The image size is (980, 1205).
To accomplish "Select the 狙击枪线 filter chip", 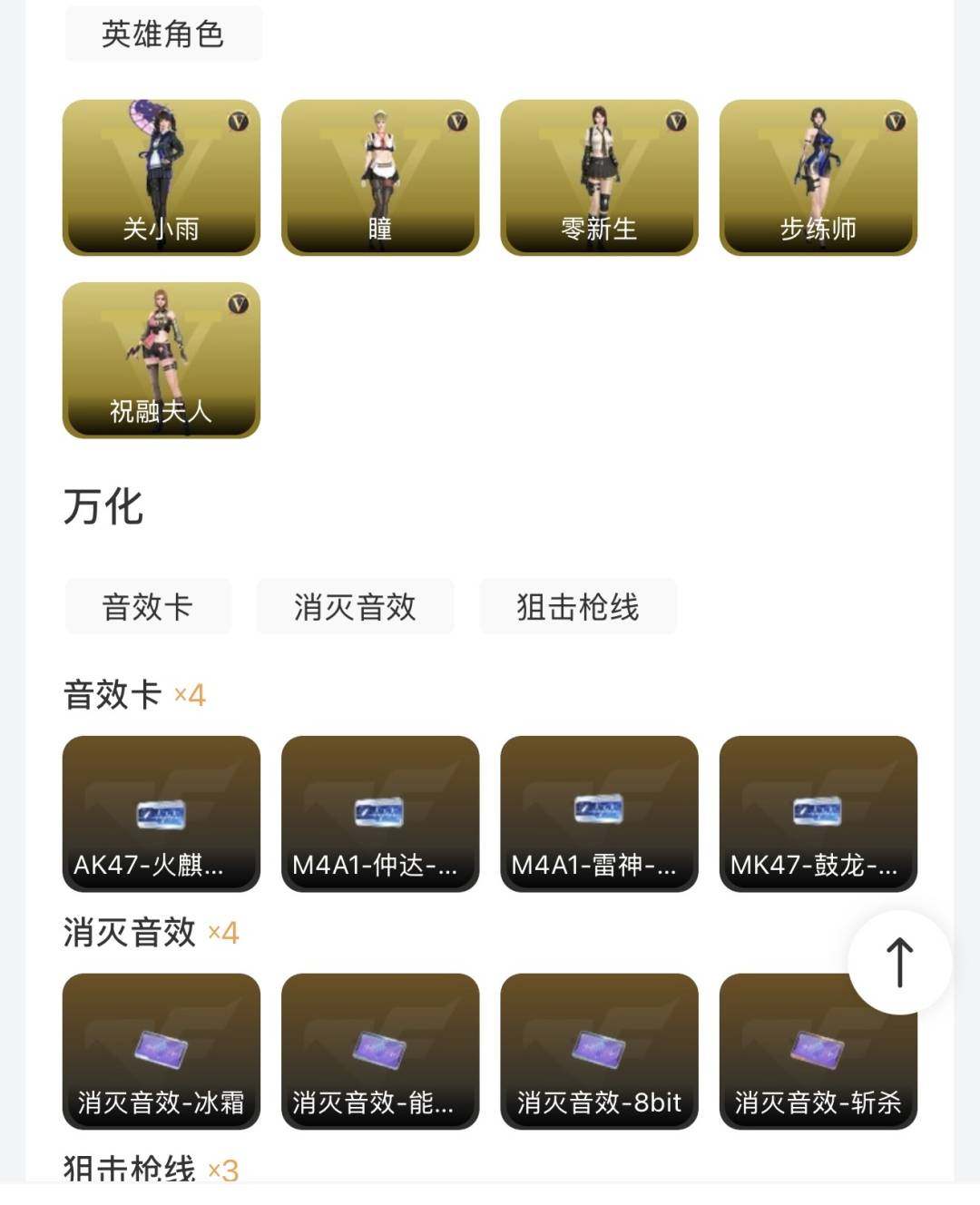I will [578, 607].
